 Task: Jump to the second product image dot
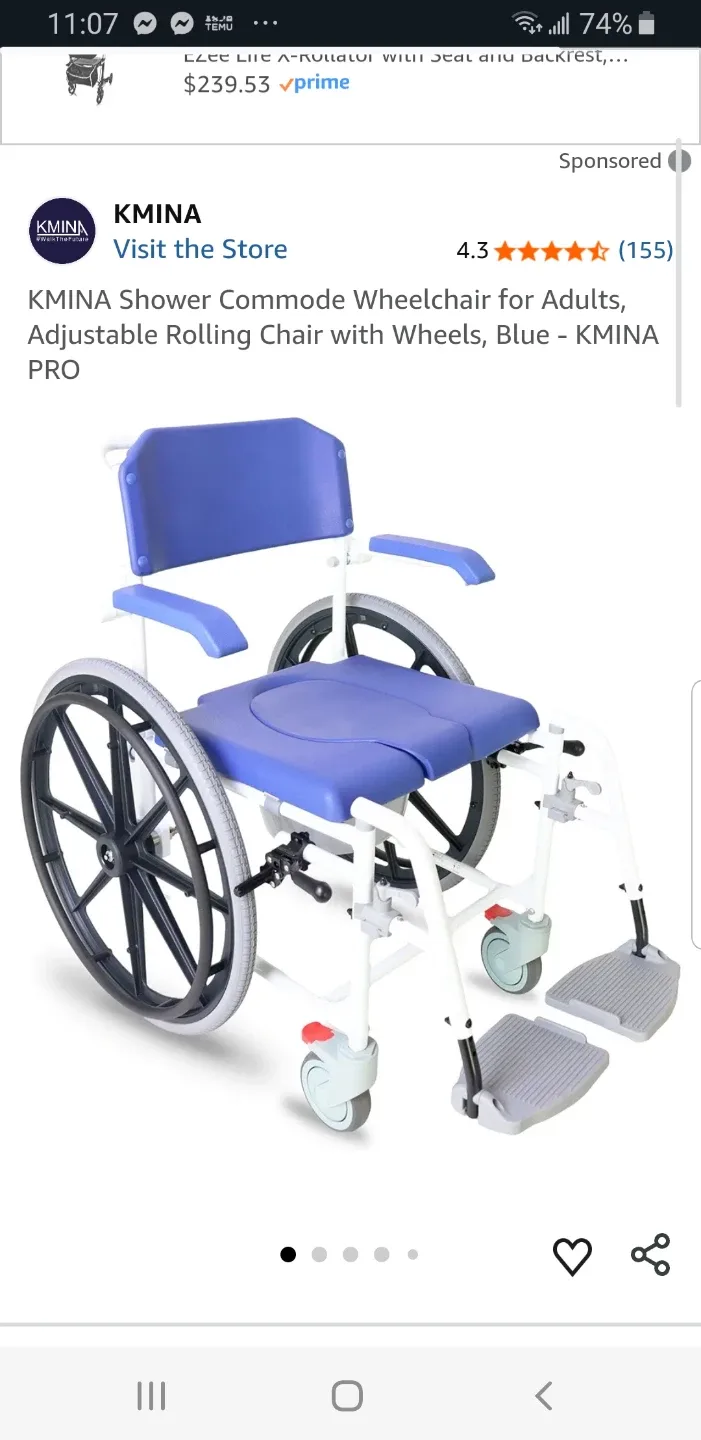[319, 1254]
